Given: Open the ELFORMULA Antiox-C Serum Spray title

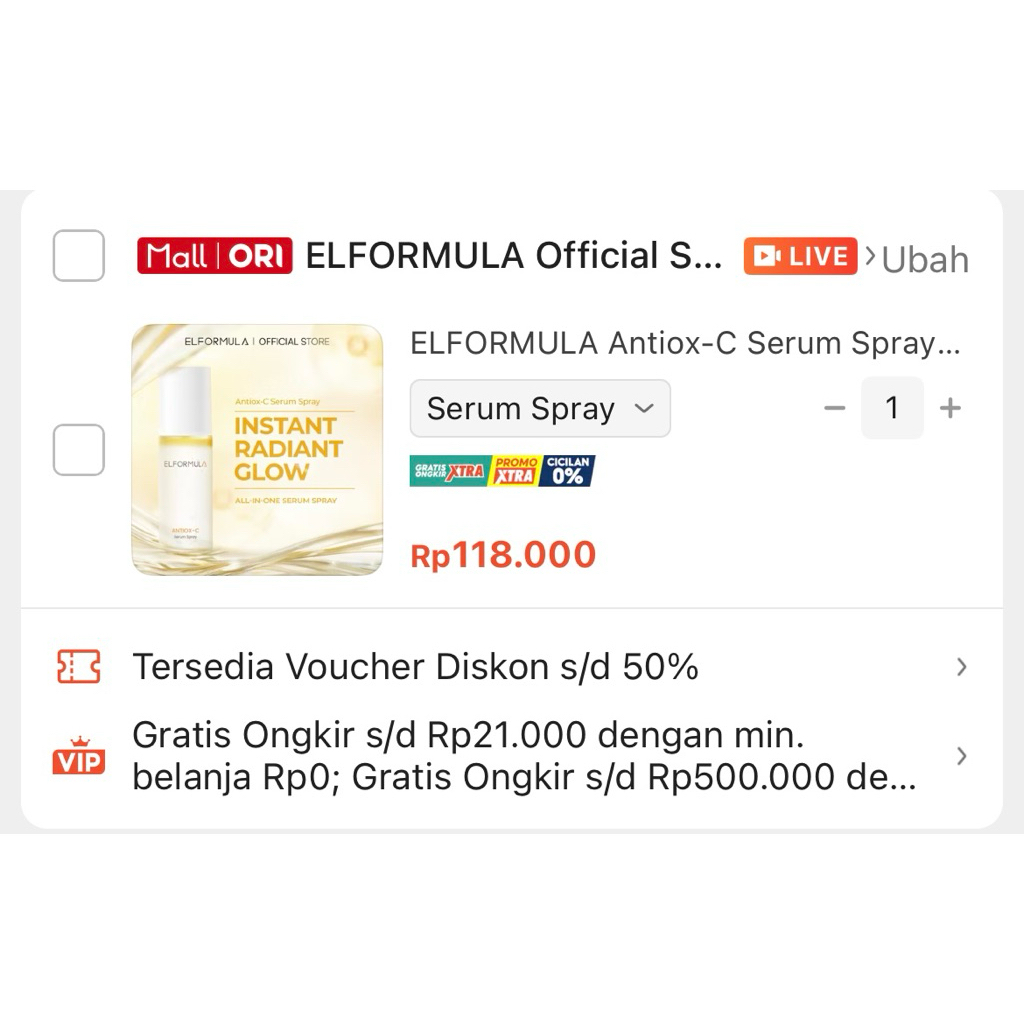Looking at the screenshot, I should click(684, 343).
